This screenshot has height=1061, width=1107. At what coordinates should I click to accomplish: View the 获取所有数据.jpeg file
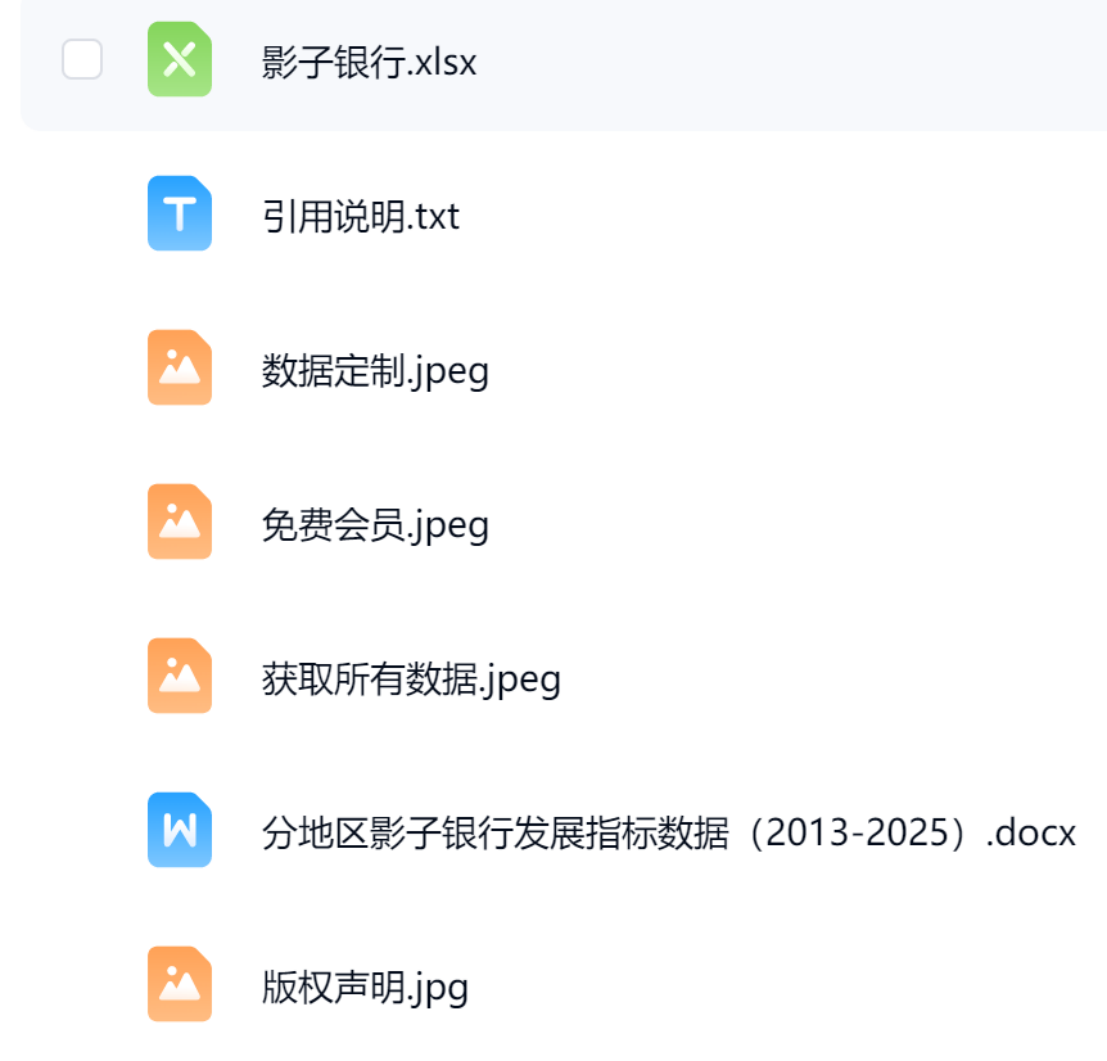411,679
